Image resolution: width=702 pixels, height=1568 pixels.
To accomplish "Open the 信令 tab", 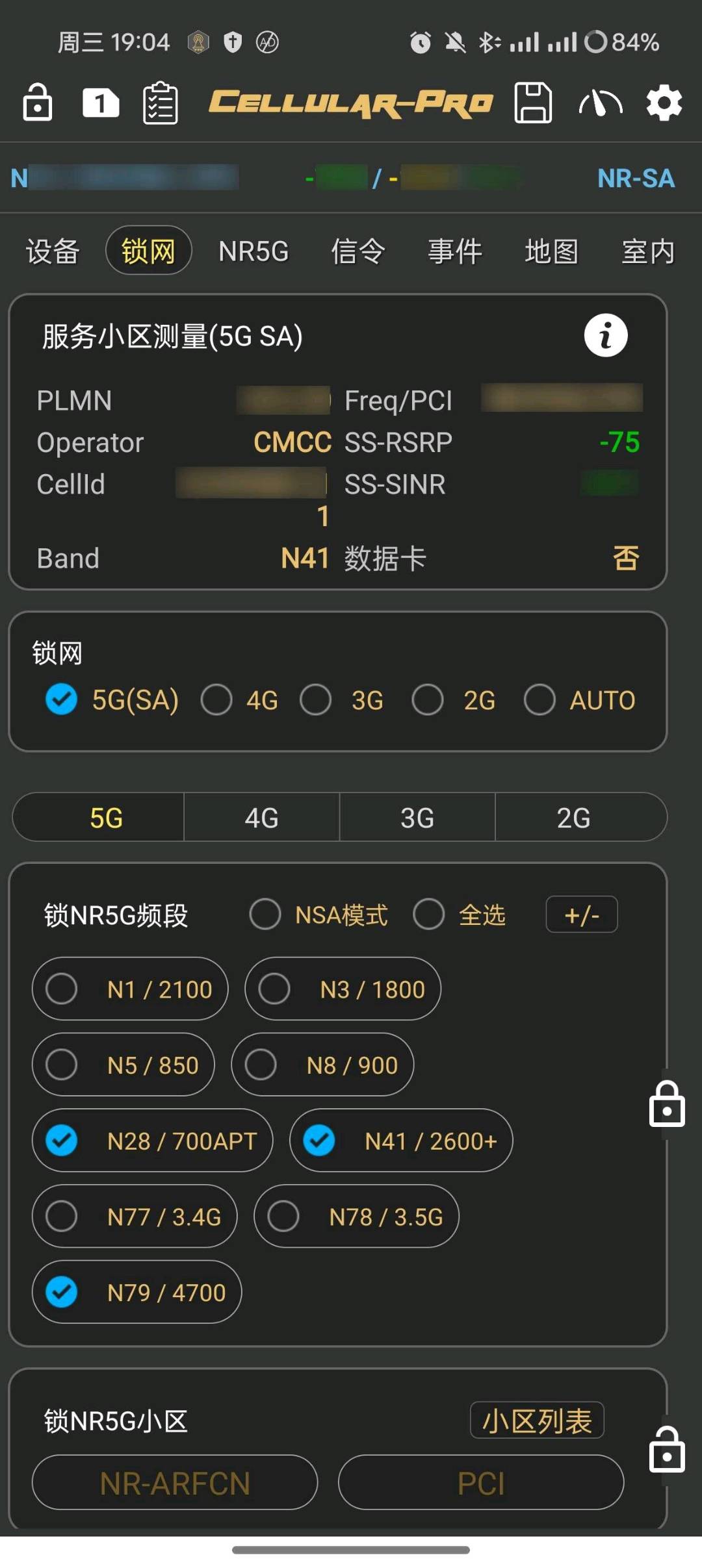I will 358,251.
